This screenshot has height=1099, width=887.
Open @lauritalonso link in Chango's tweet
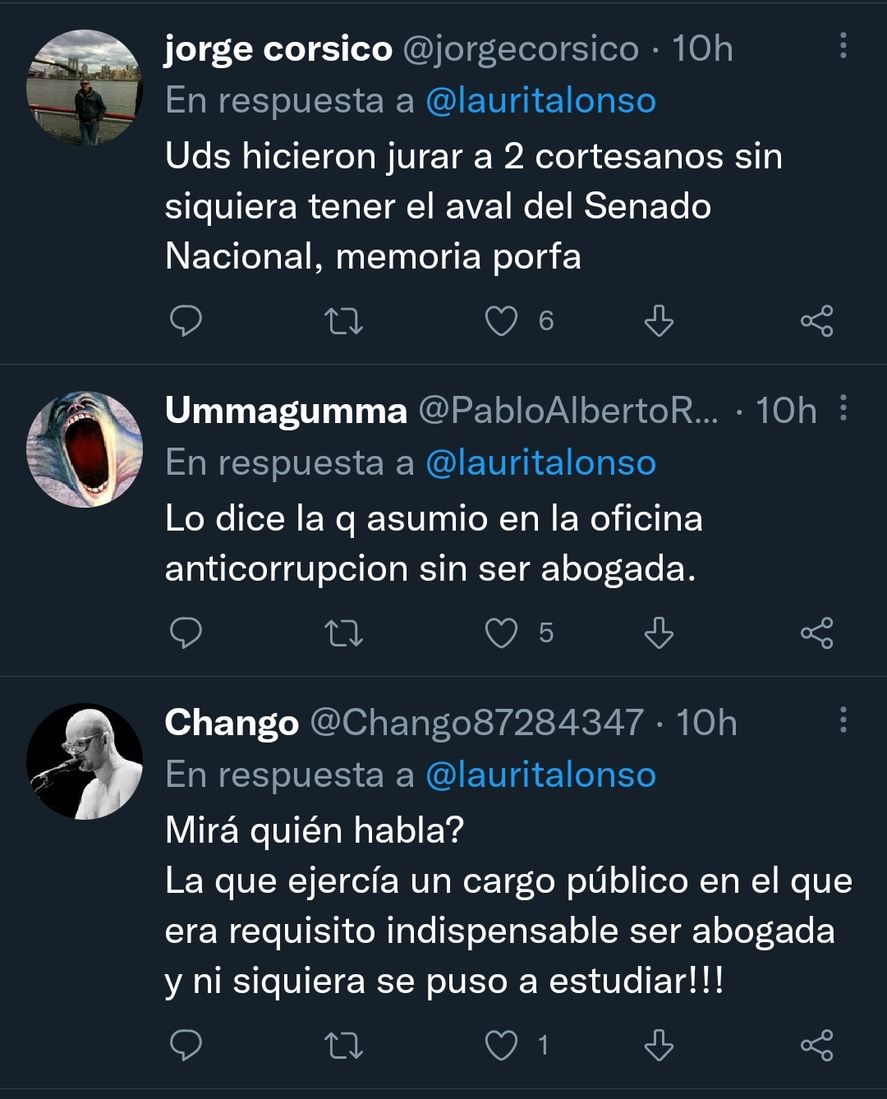click(540, 774)
